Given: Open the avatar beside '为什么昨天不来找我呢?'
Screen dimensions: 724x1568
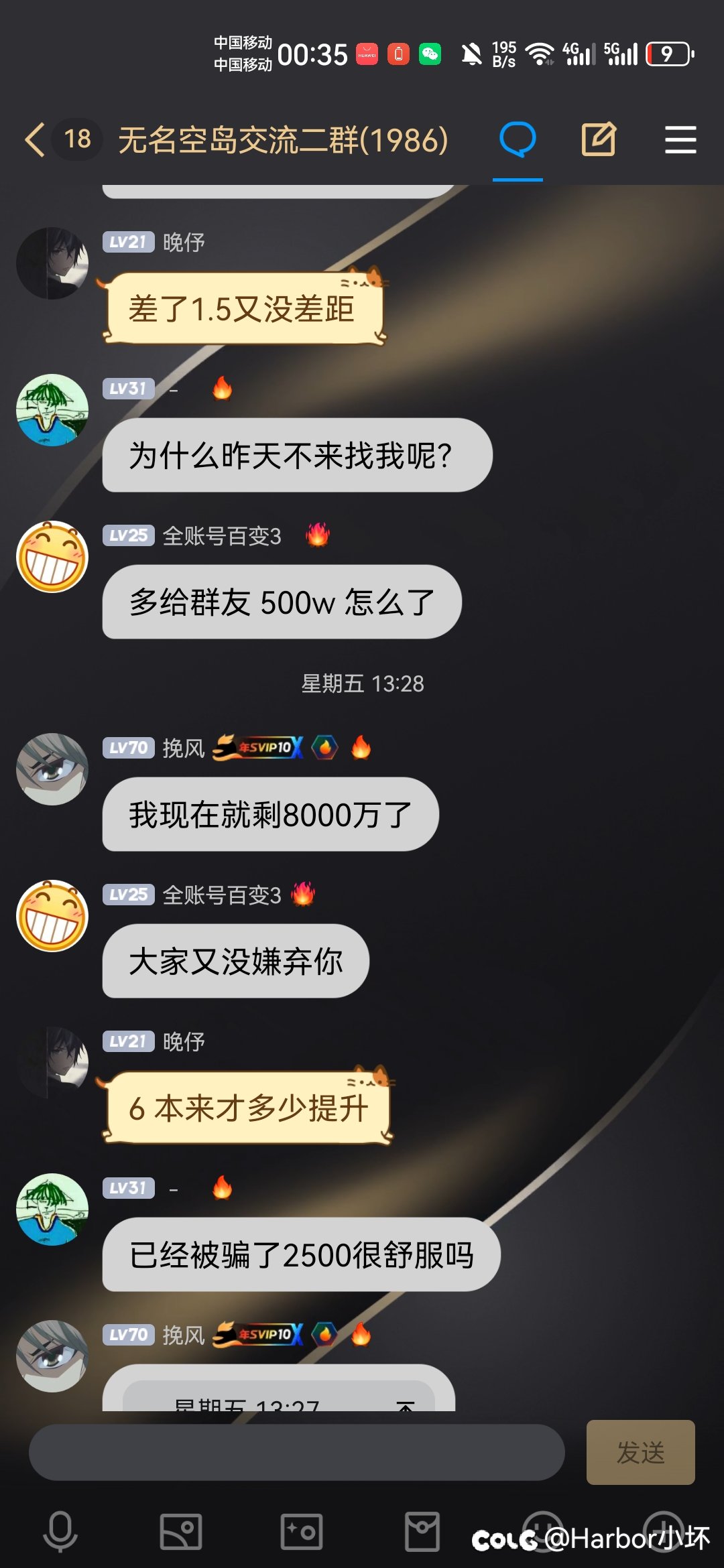Looking at the screenshot, I should (x=52, y=410).
